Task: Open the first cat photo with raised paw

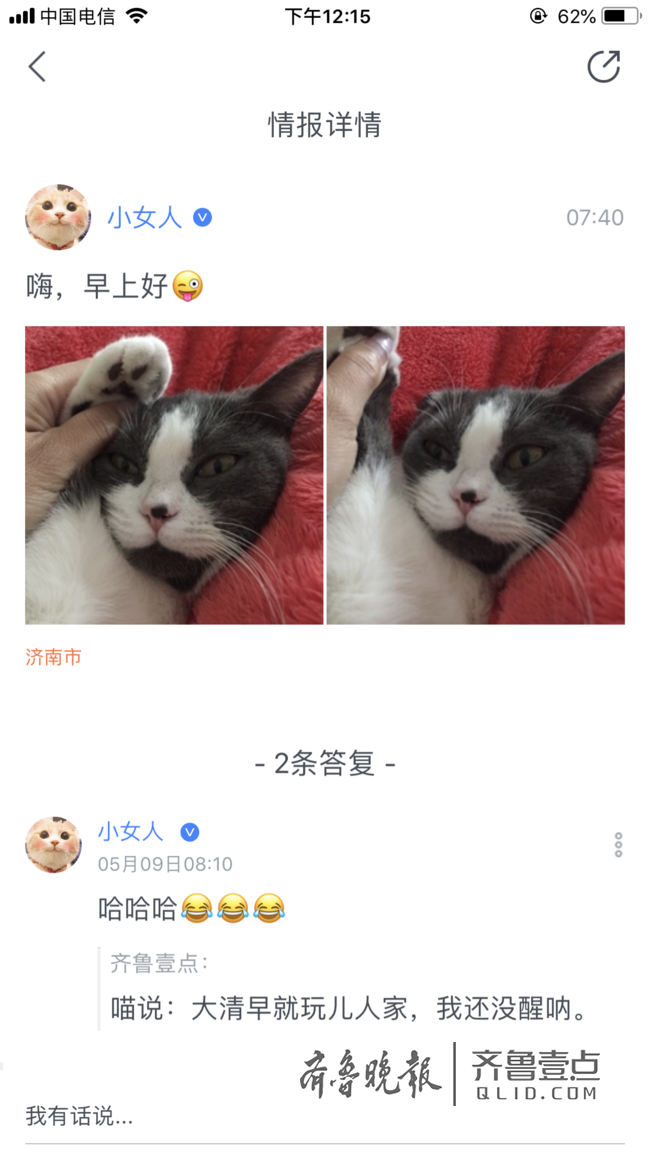Action: [x=174, y=475]
